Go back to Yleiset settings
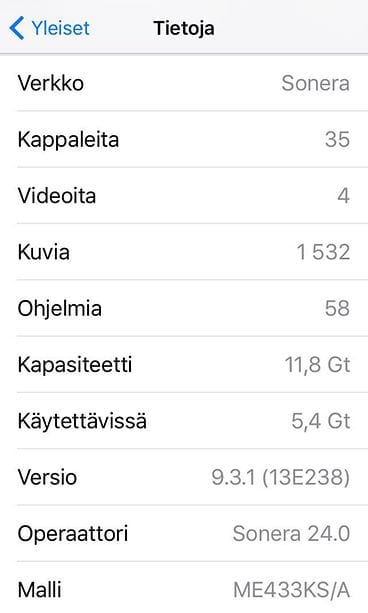Screen dimensions: 368x613 pos(49,28)
